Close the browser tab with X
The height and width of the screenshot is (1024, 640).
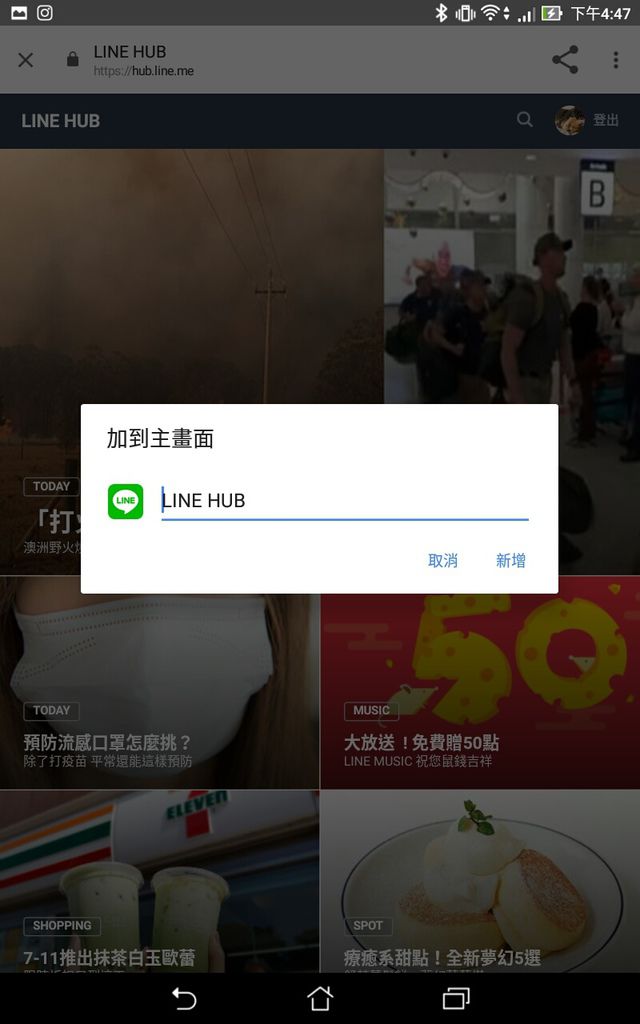[26, 60]
